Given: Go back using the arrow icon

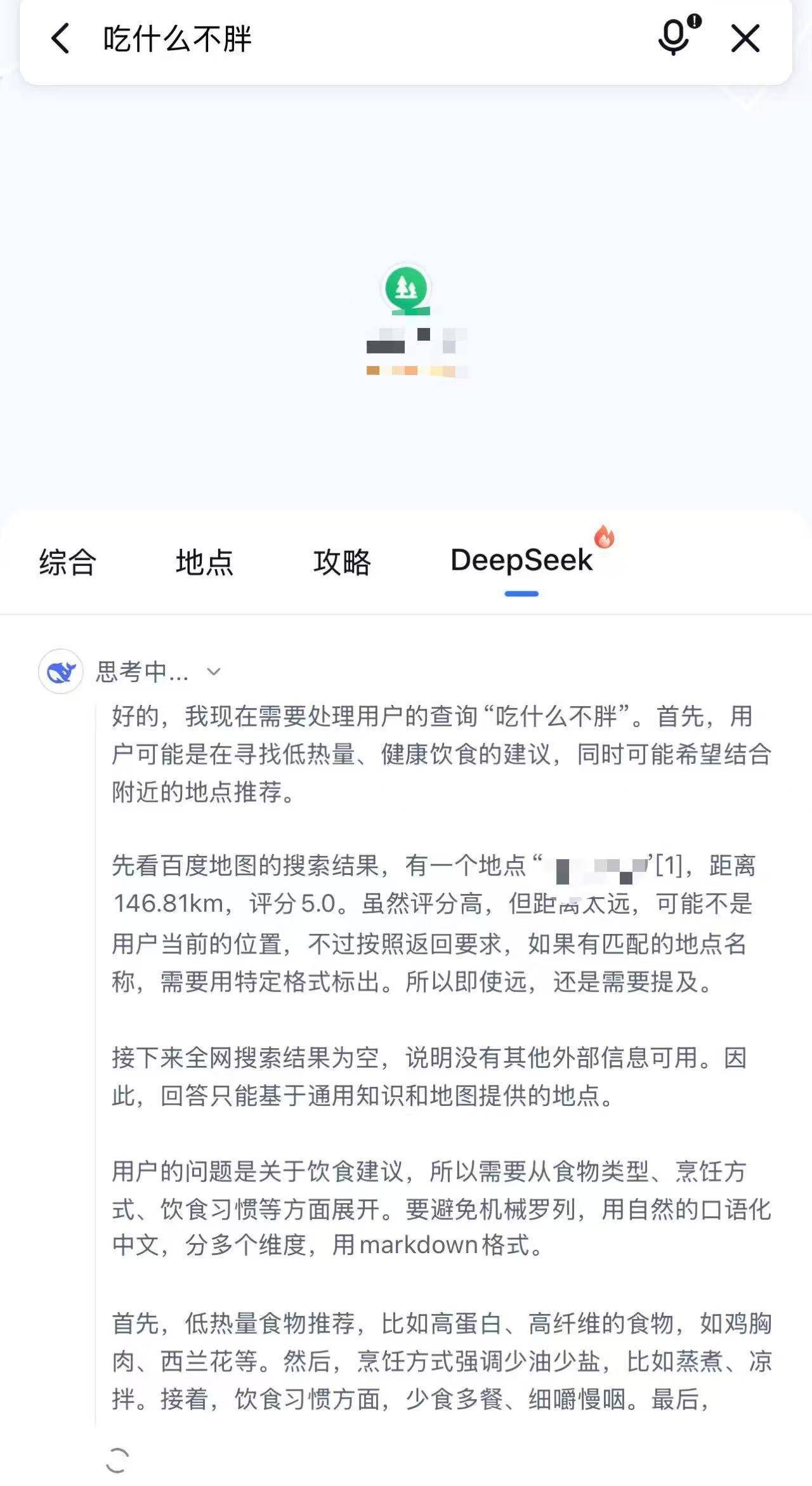Looking at the screenshot, I should point(60,39).
